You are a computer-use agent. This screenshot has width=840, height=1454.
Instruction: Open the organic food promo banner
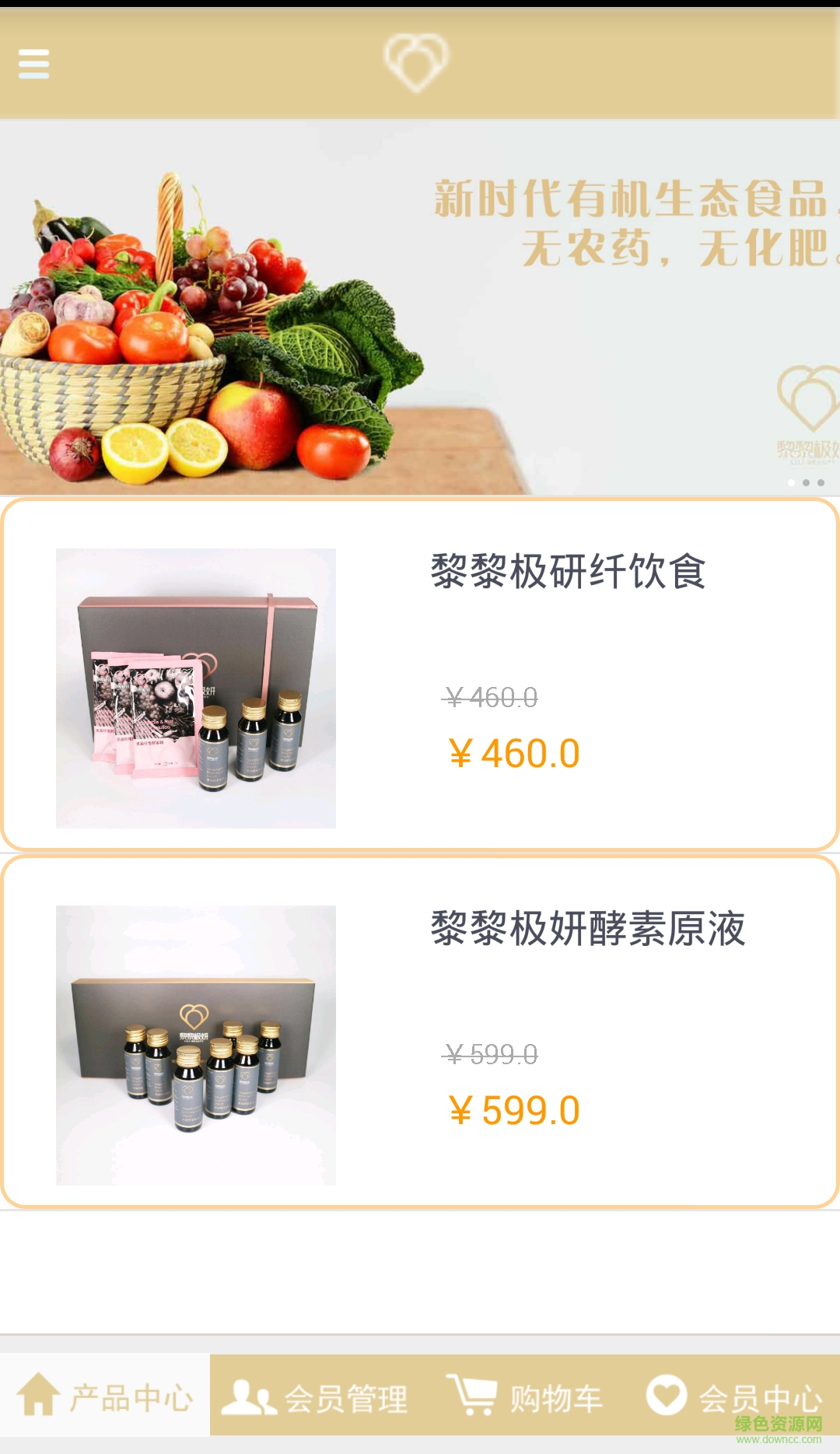pos(420,307)
